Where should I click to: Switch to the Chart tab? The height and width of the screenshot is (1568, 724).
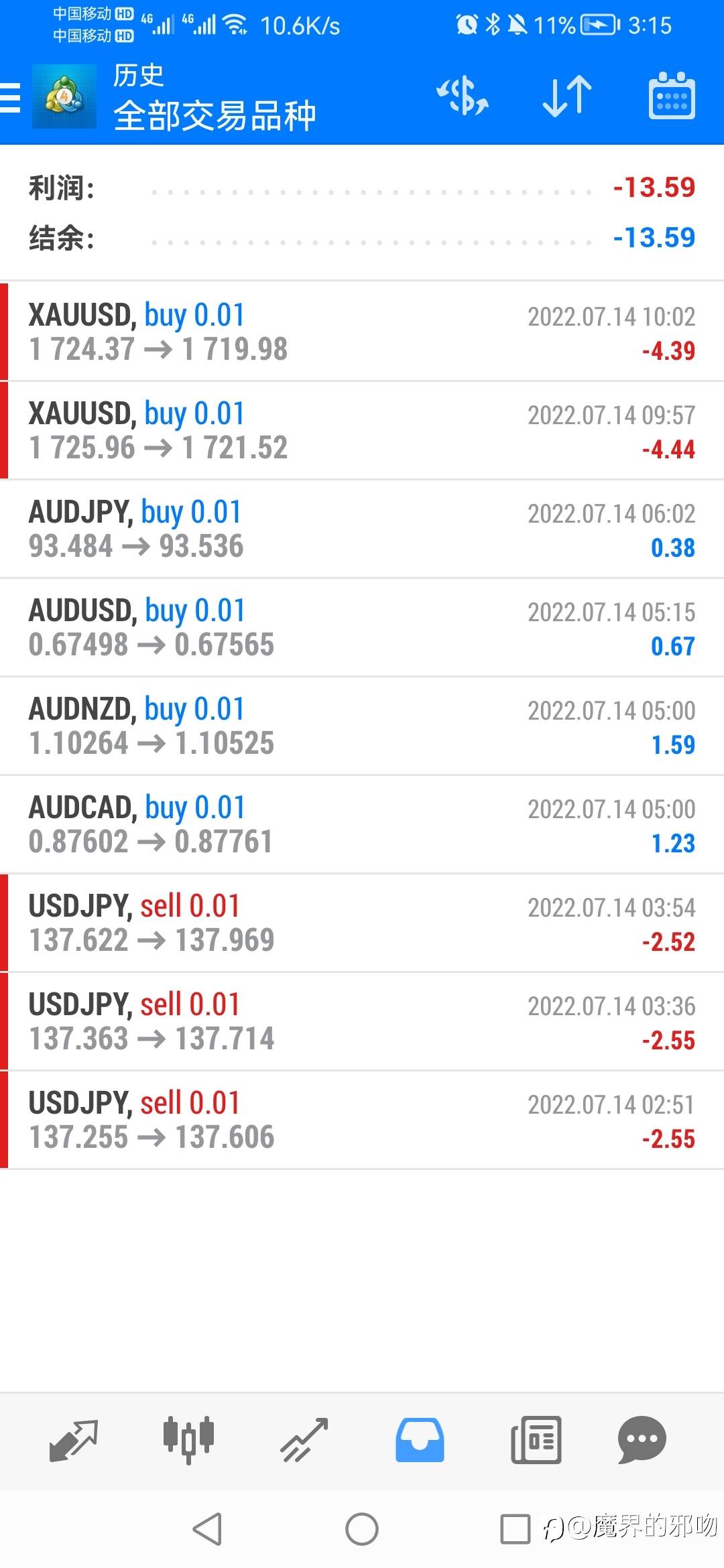pos(188,1439)
